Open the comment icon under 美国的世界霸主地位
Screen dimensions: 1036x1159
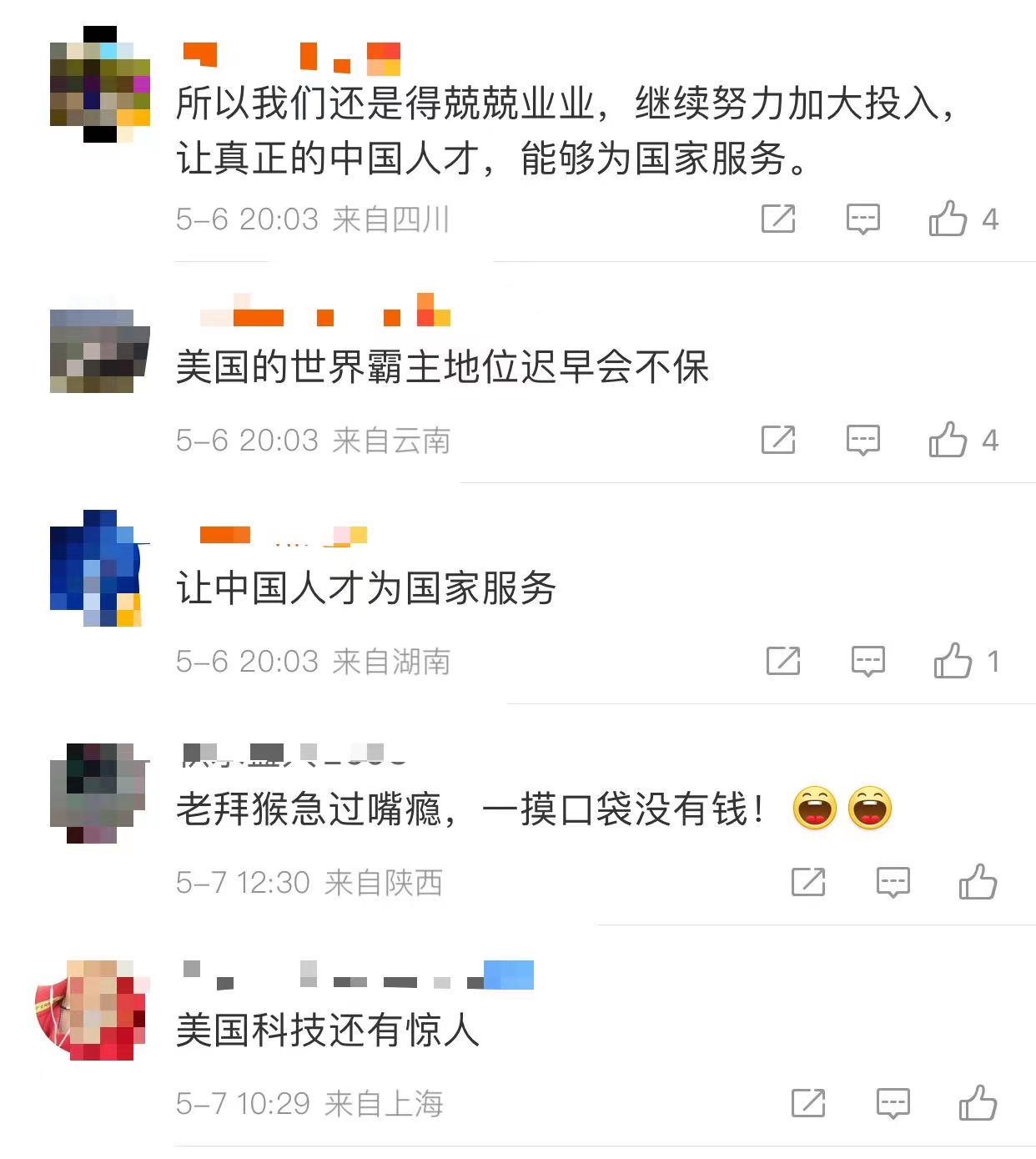(x=865, y=441)
